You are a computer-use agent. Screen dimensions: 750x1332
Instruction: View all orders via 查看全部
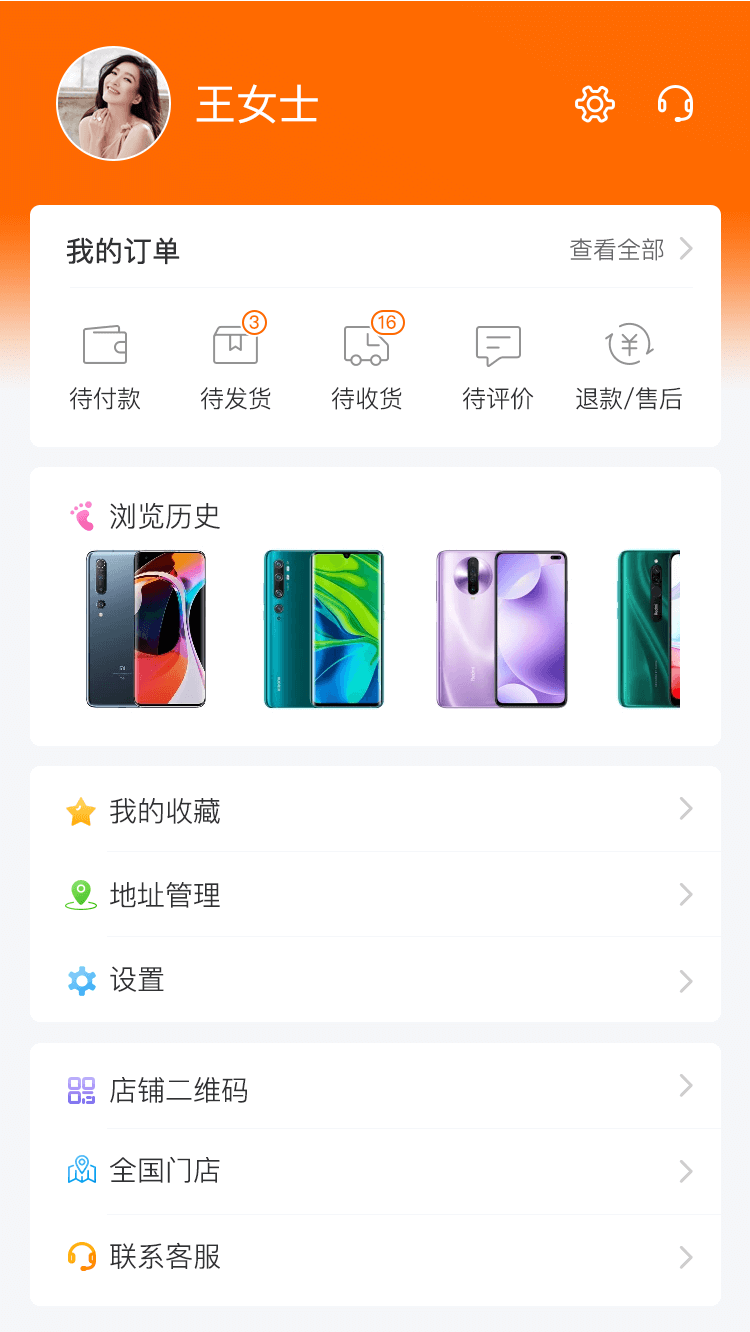630,250
